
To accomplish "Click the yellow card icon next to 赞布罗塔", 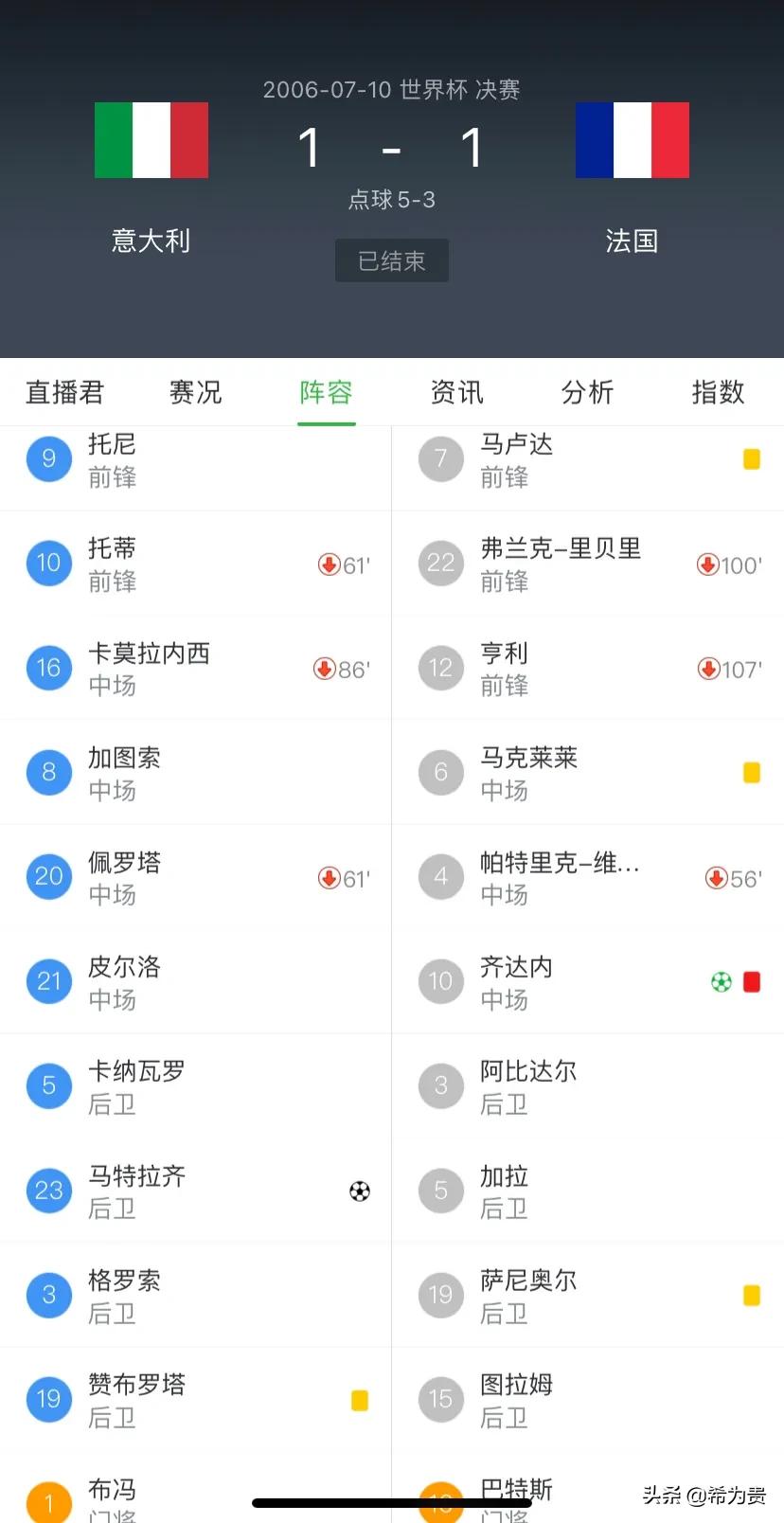I will coord(359,1400).
